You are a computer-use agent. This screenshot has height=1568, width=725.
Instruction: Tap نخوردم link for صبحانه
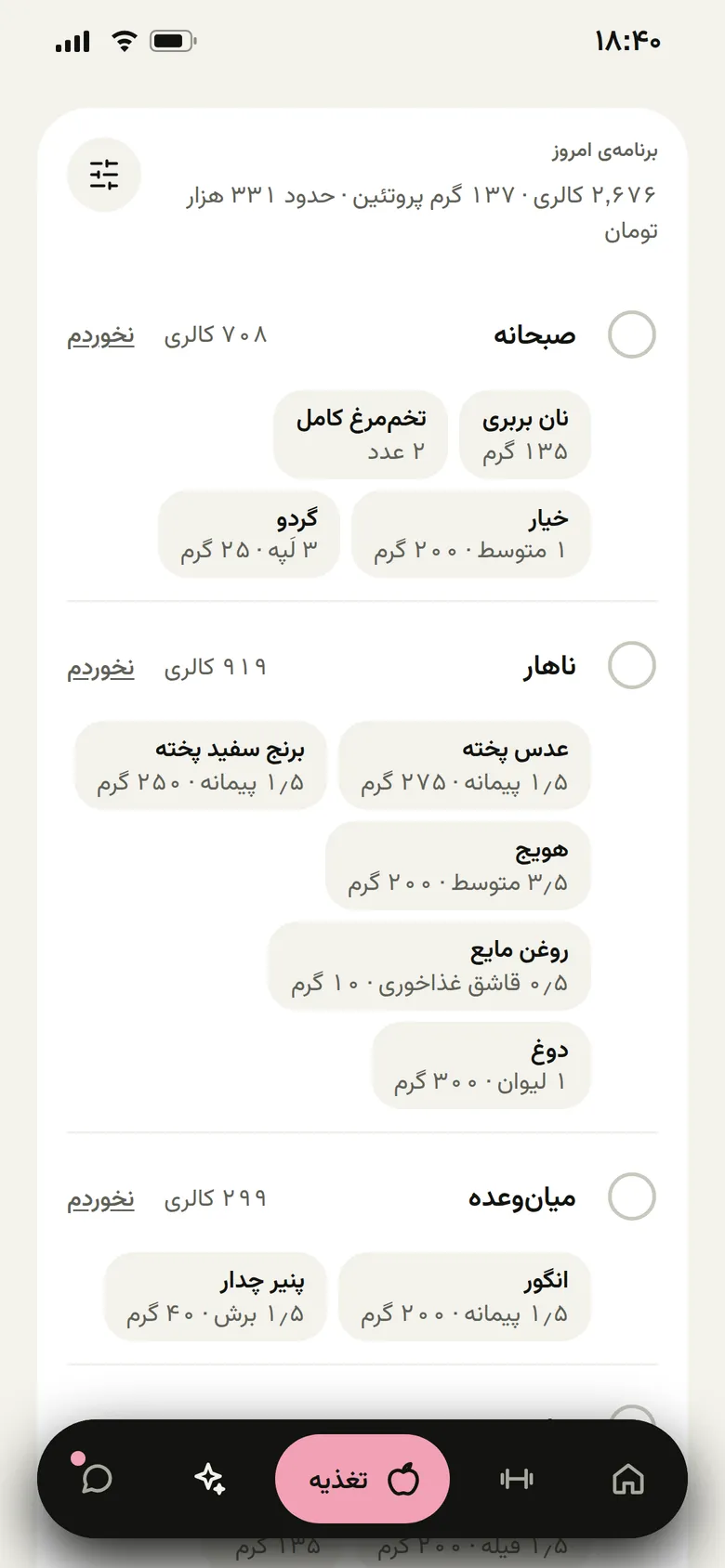(x=100, y=334)
